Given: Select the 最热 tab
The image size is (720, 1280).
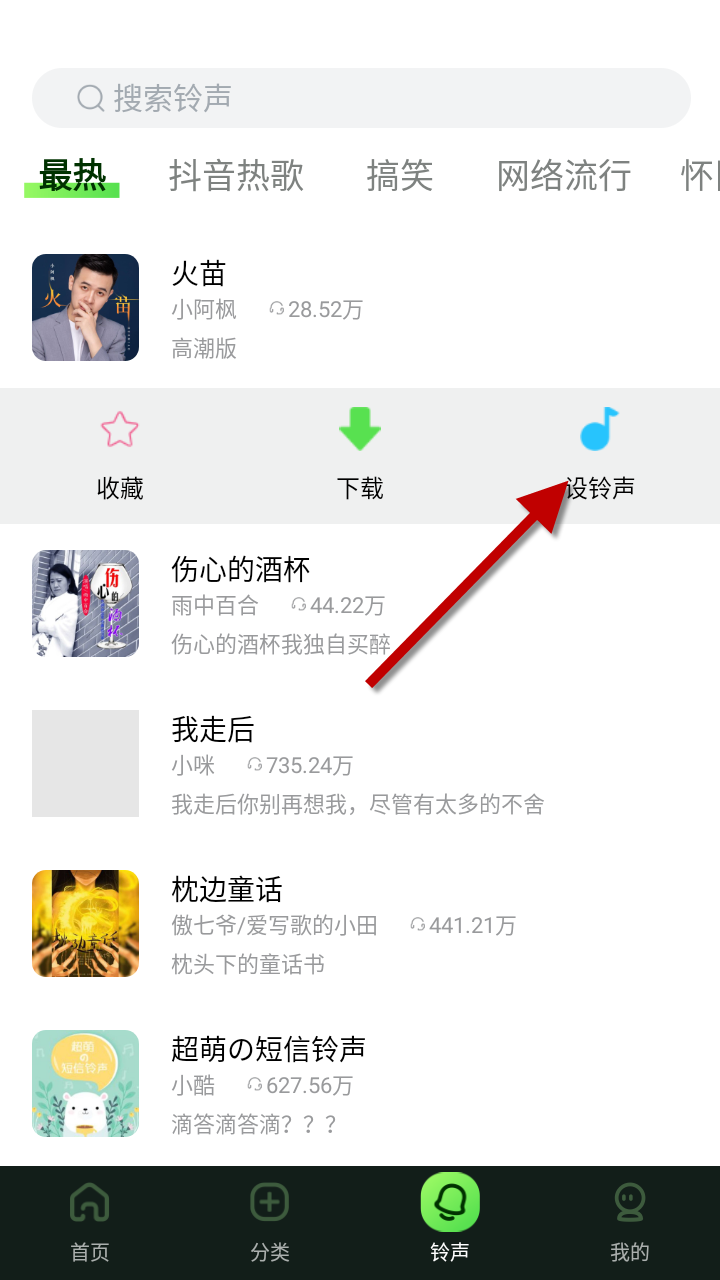Looking at the screenshot, I should (72, 176).
